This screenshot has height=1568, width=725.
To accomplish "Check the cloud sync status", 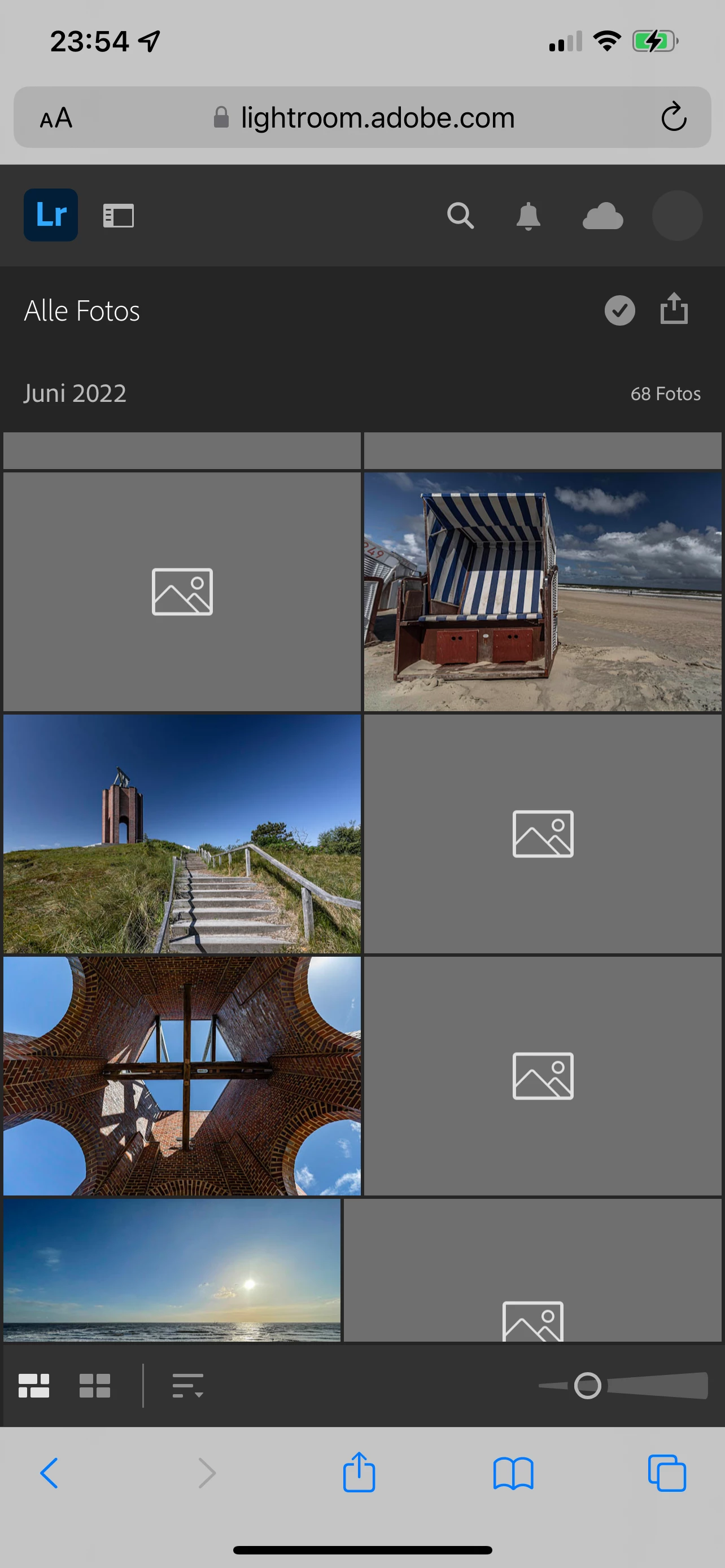I will point(602,217).
